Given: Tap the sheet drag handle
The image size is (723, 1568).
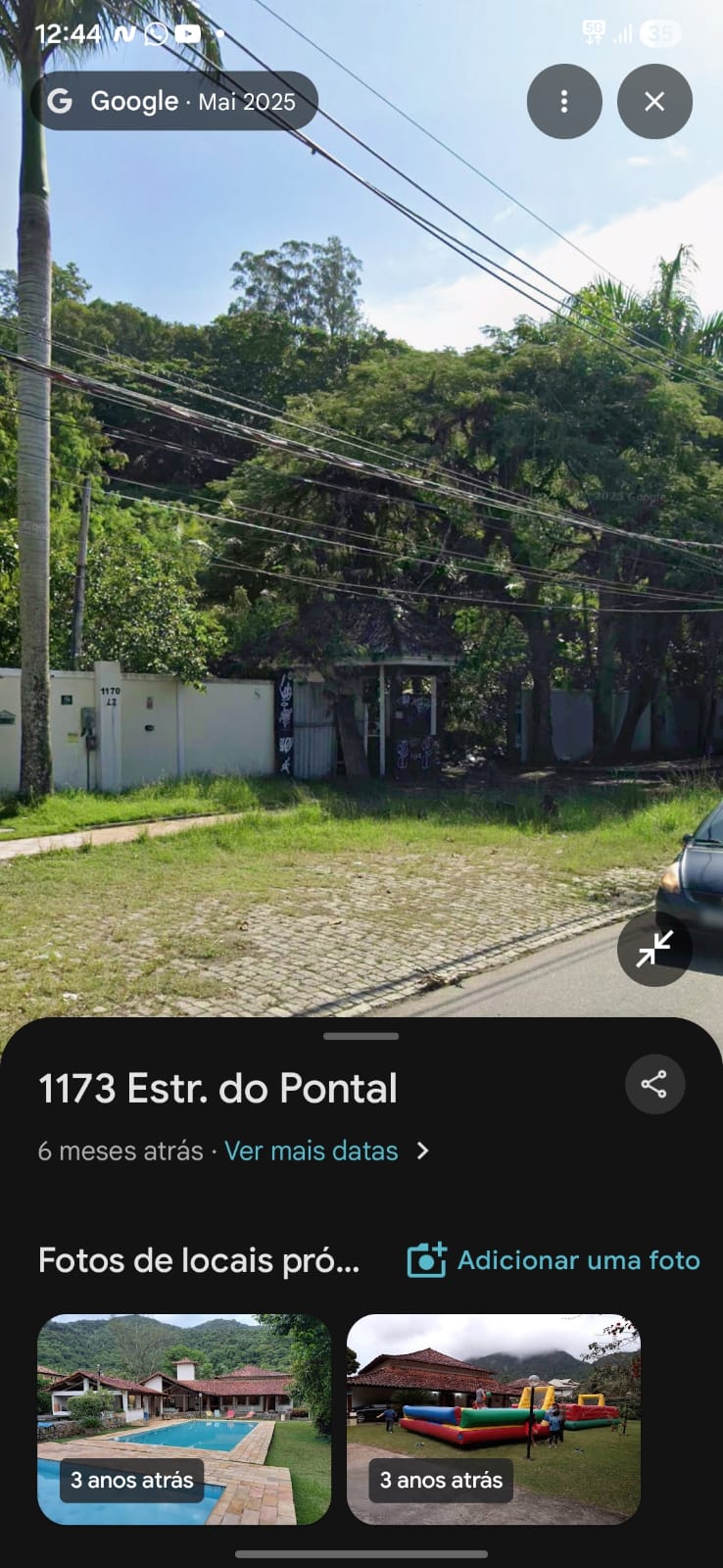Looking at the screenshot, I should click(x=361, y=1036).
